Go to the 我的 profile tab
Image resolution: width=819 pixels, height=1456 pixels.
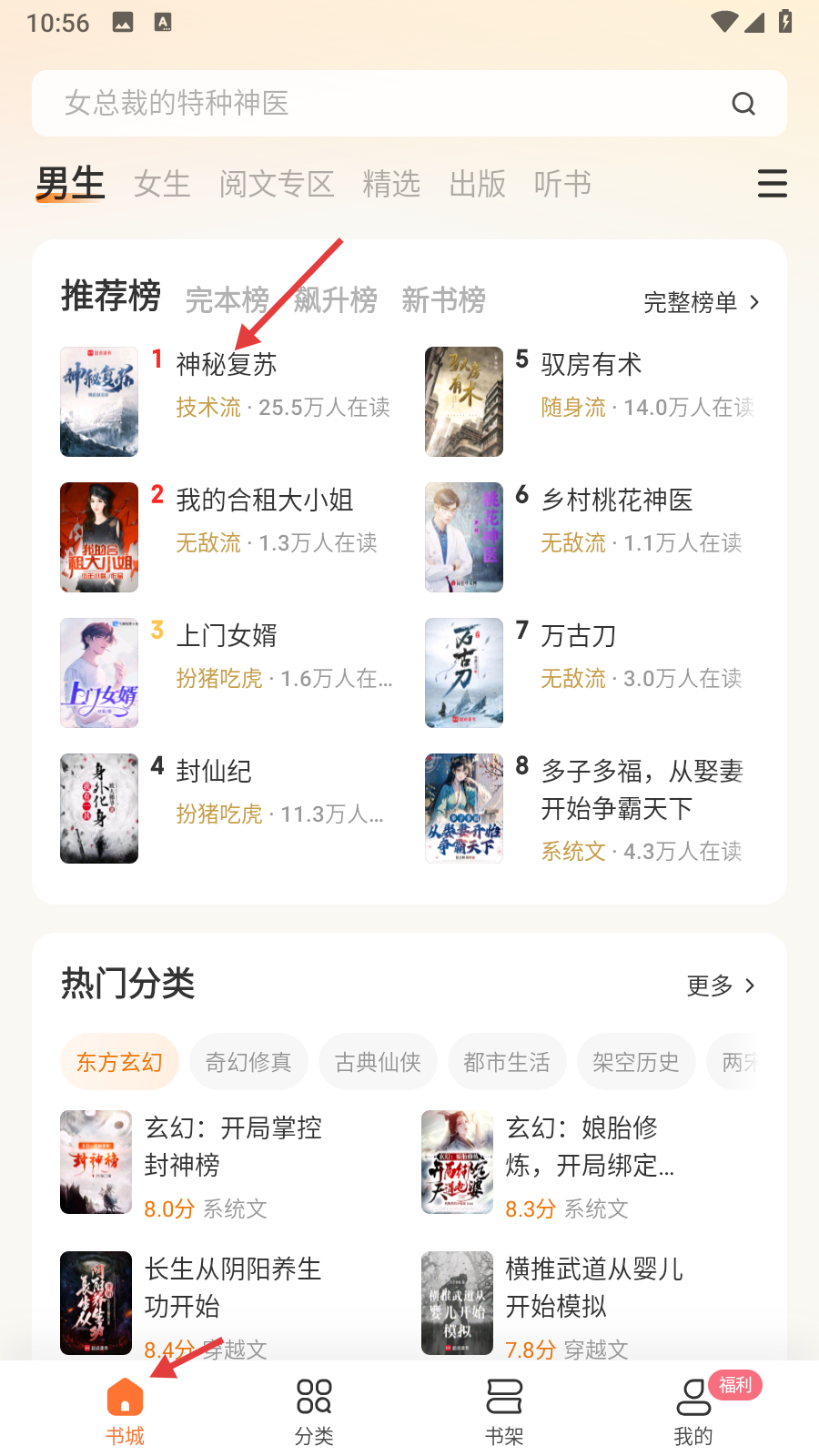click(693, 1410)
